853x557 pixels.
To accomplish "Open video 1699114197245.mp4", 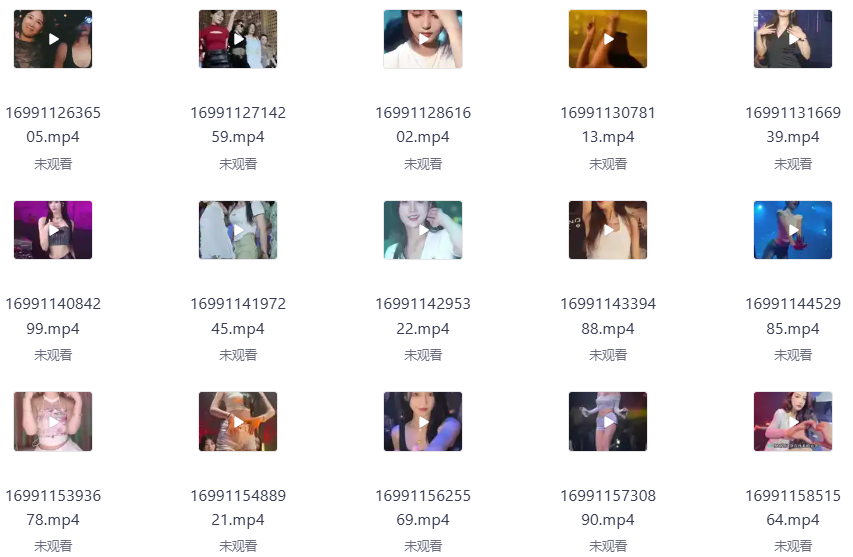I will tap(238, 230).
